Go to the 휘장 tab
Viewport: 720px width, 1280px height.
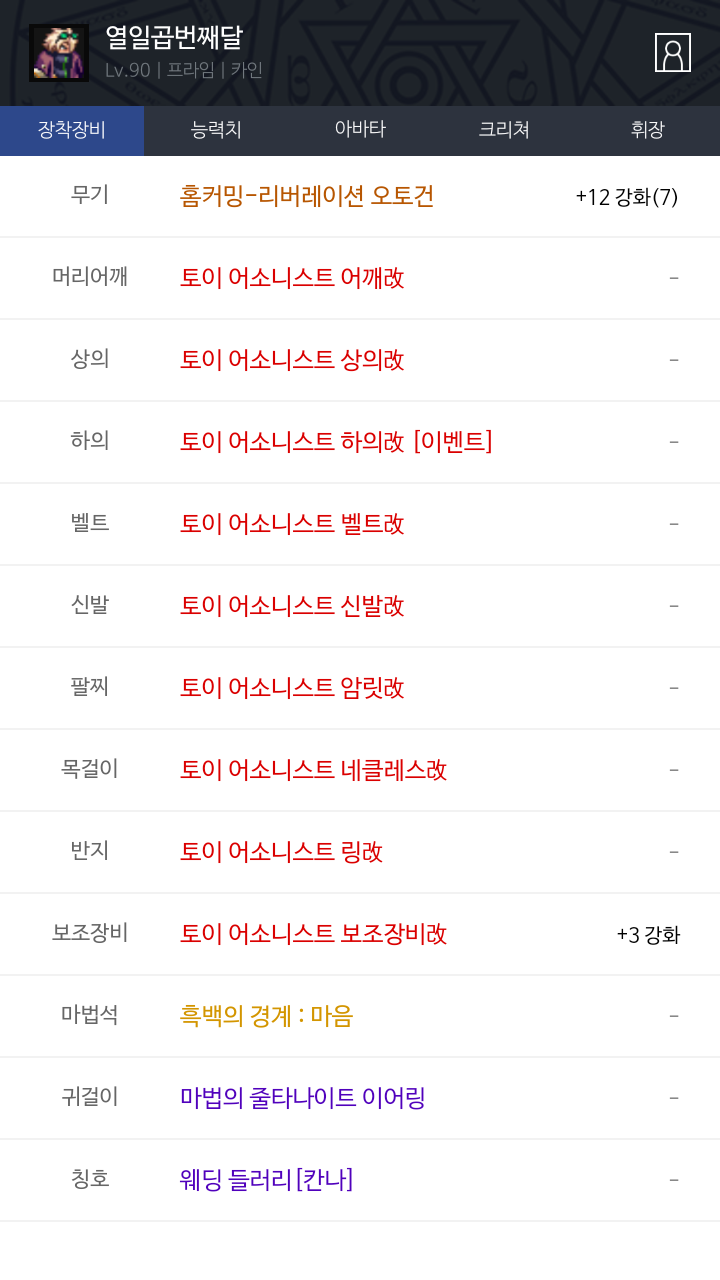pyautogui.click(x=647, y=130)
